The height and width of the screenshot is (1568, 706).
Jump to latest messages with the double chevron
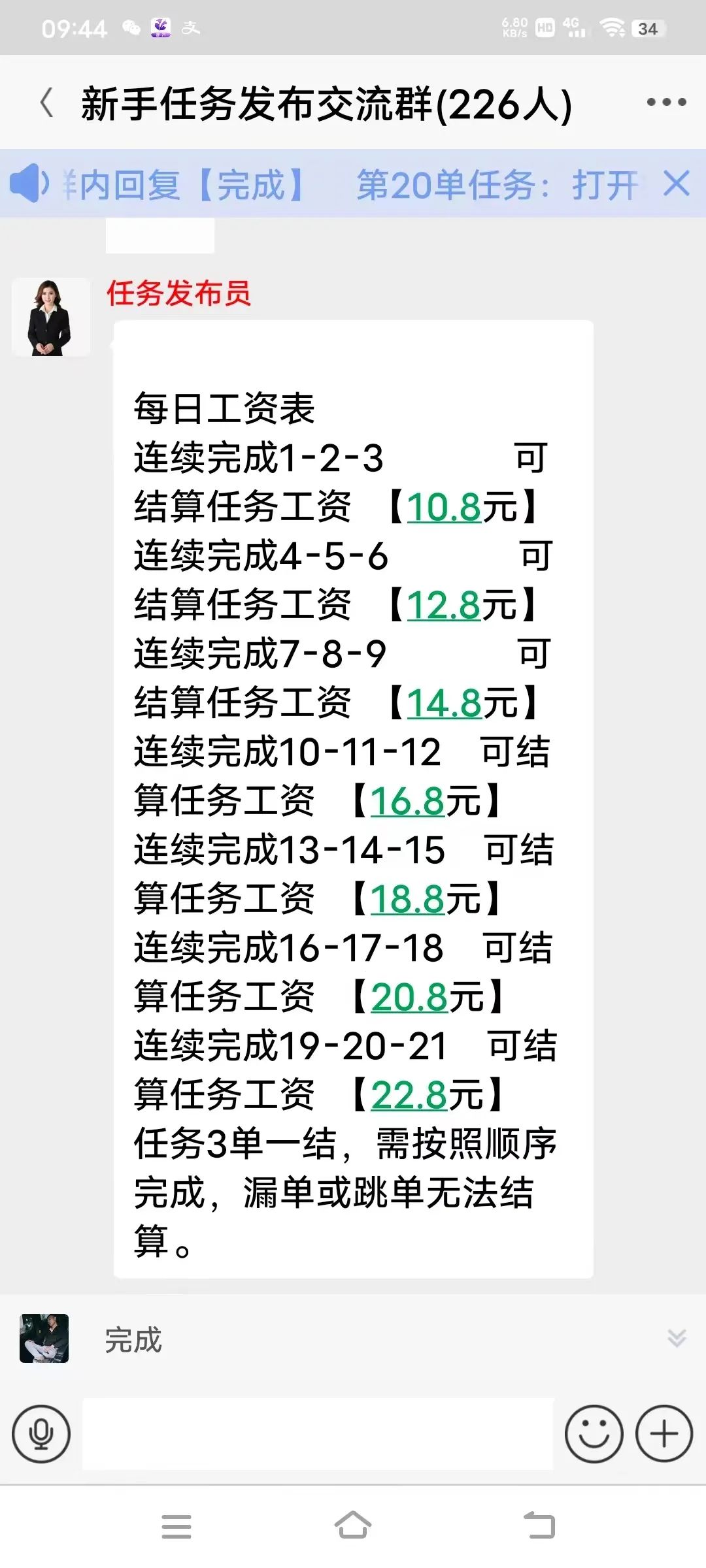tap(677, 1339)
